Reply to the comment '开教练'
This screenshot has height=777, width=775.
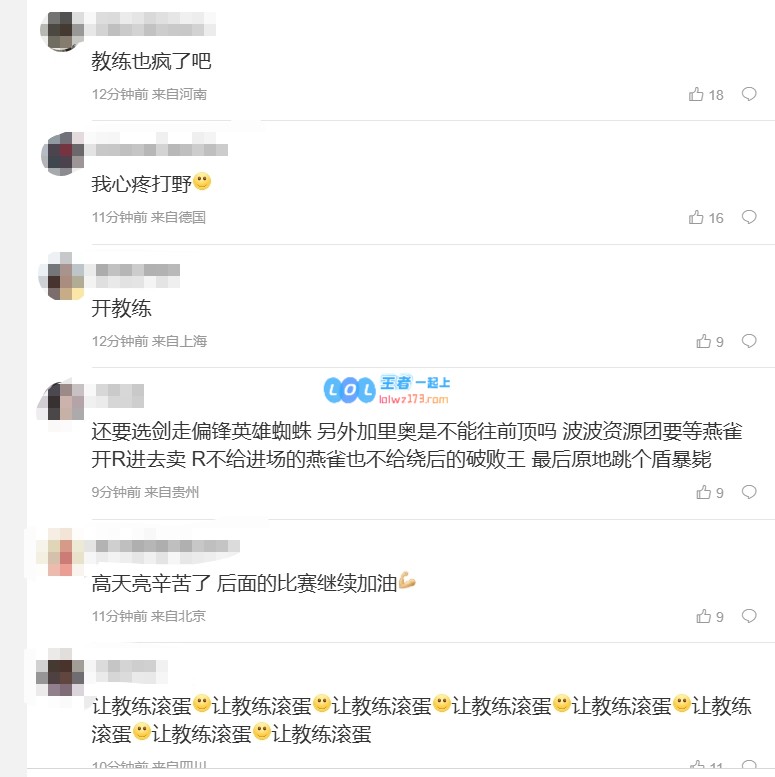click(748, 341)
